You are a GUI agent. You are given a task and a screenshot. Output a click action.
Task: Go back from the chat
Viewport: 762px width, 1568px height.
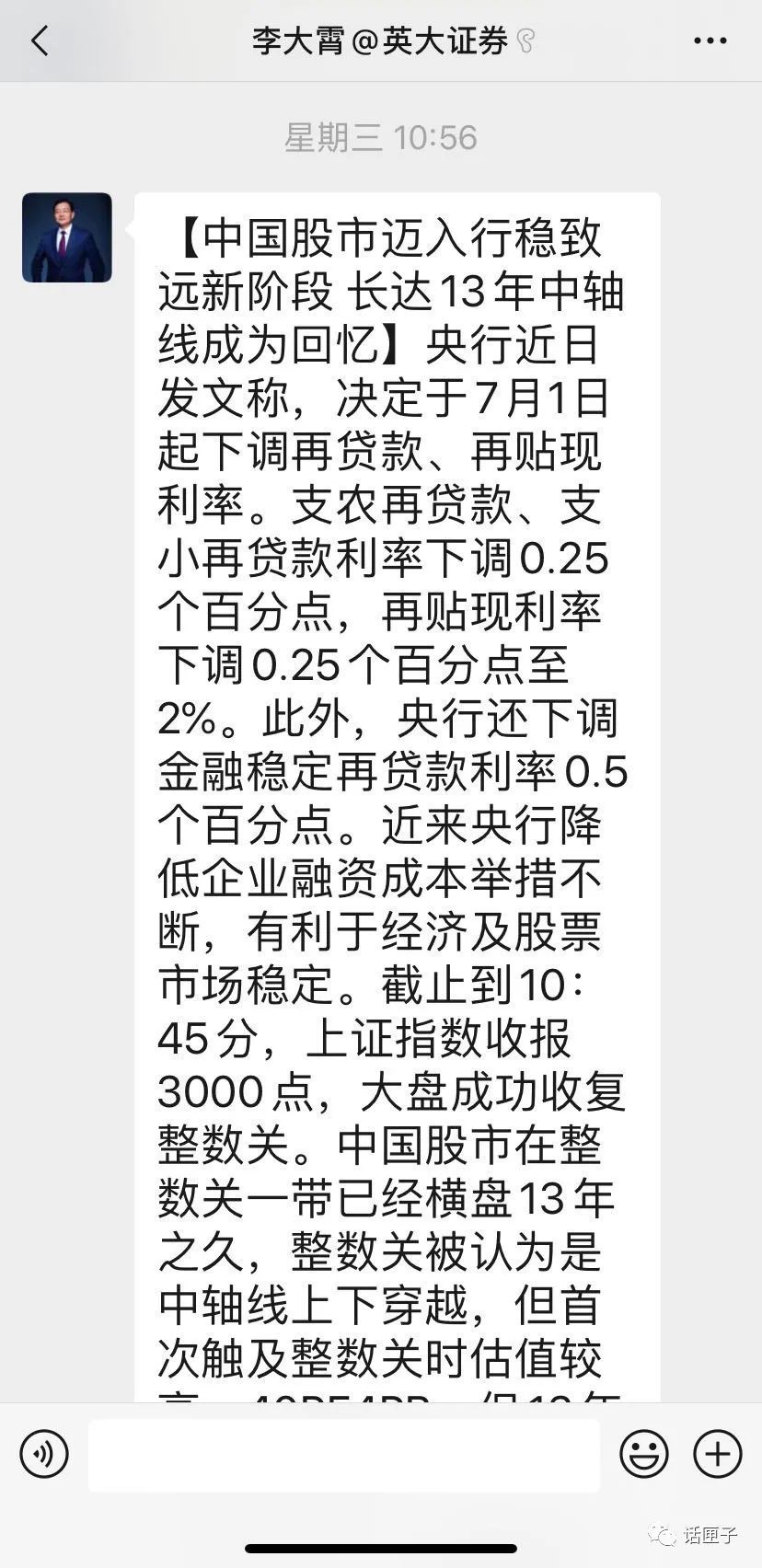pyautogui.click(x=40, y=41)
